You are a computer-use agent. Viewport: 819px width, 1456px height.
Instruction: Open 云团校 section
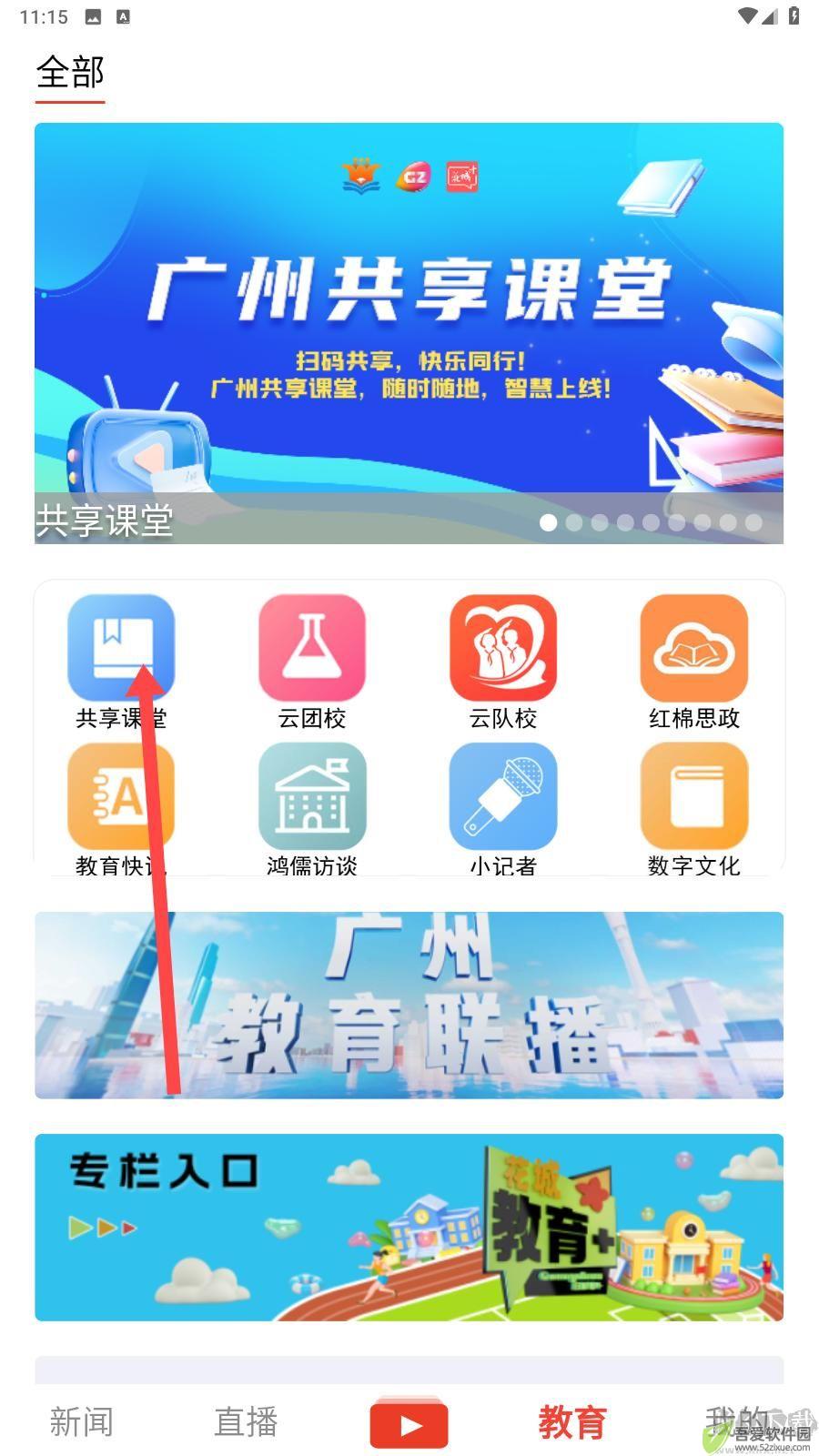[x=311, y=648]
